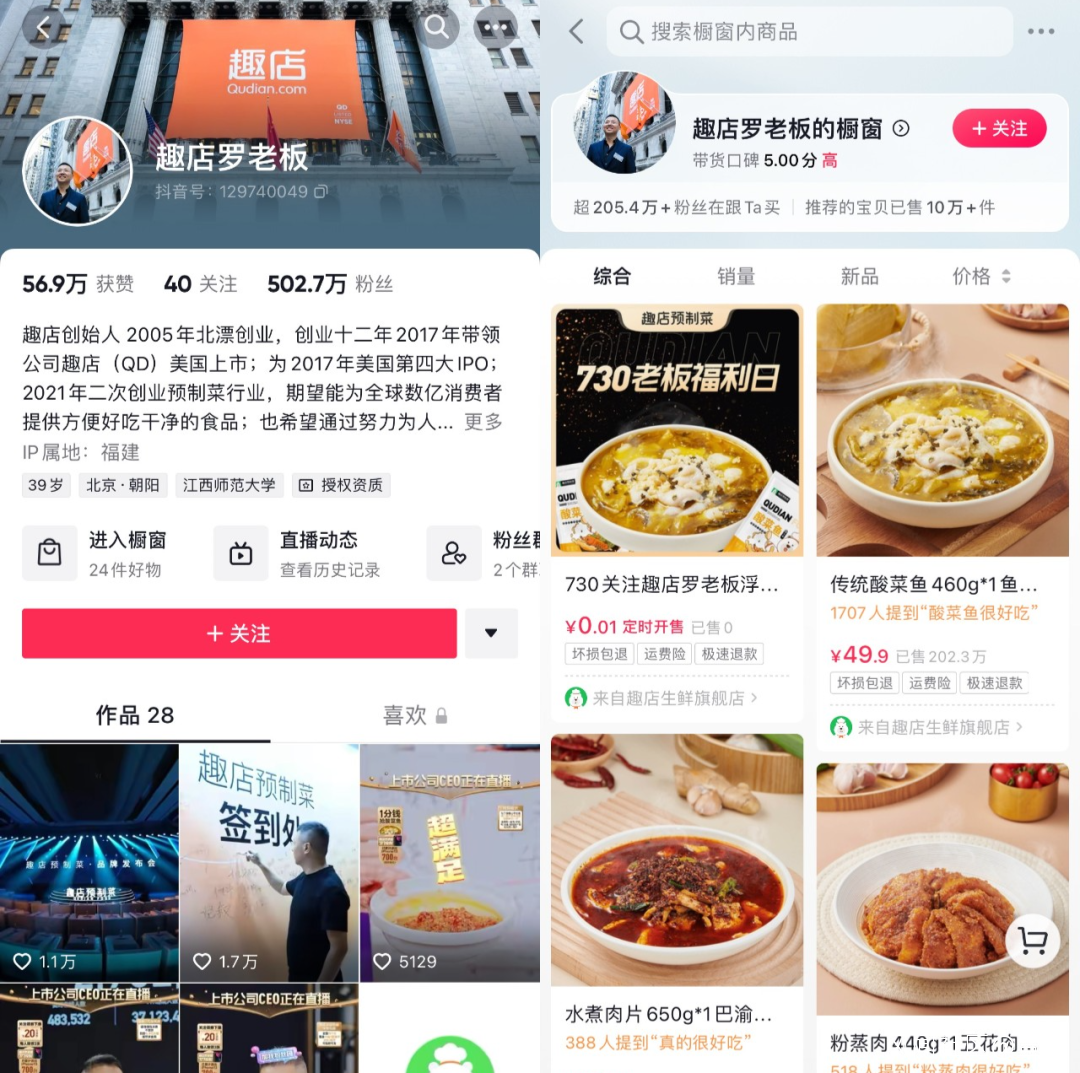Expand the bio with 更多

[483, 422]
